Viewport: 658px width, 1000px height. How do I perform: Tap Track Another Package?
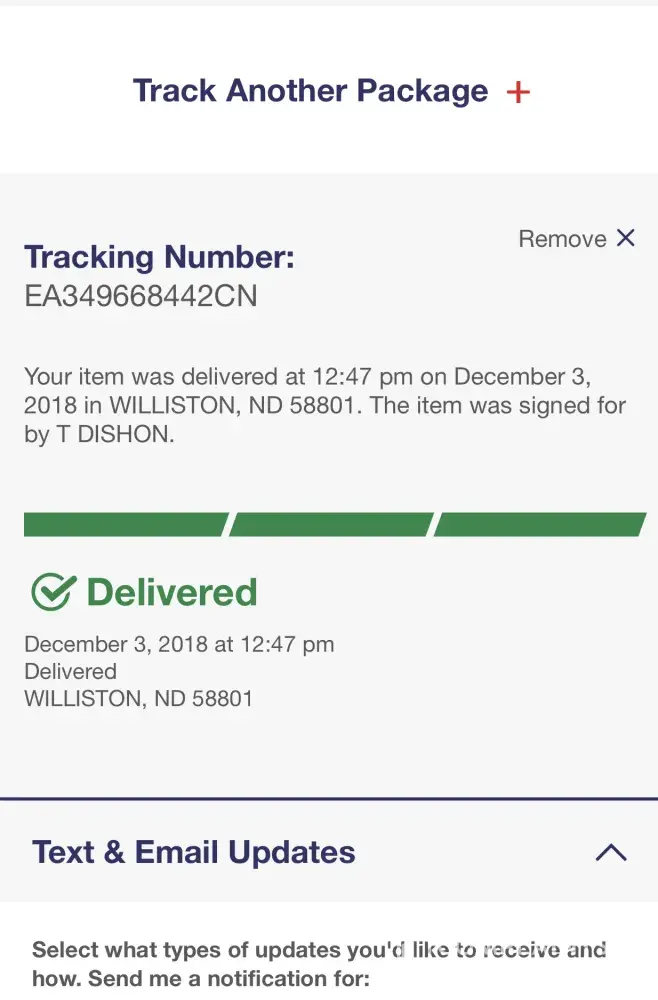[x=331, y=91]
